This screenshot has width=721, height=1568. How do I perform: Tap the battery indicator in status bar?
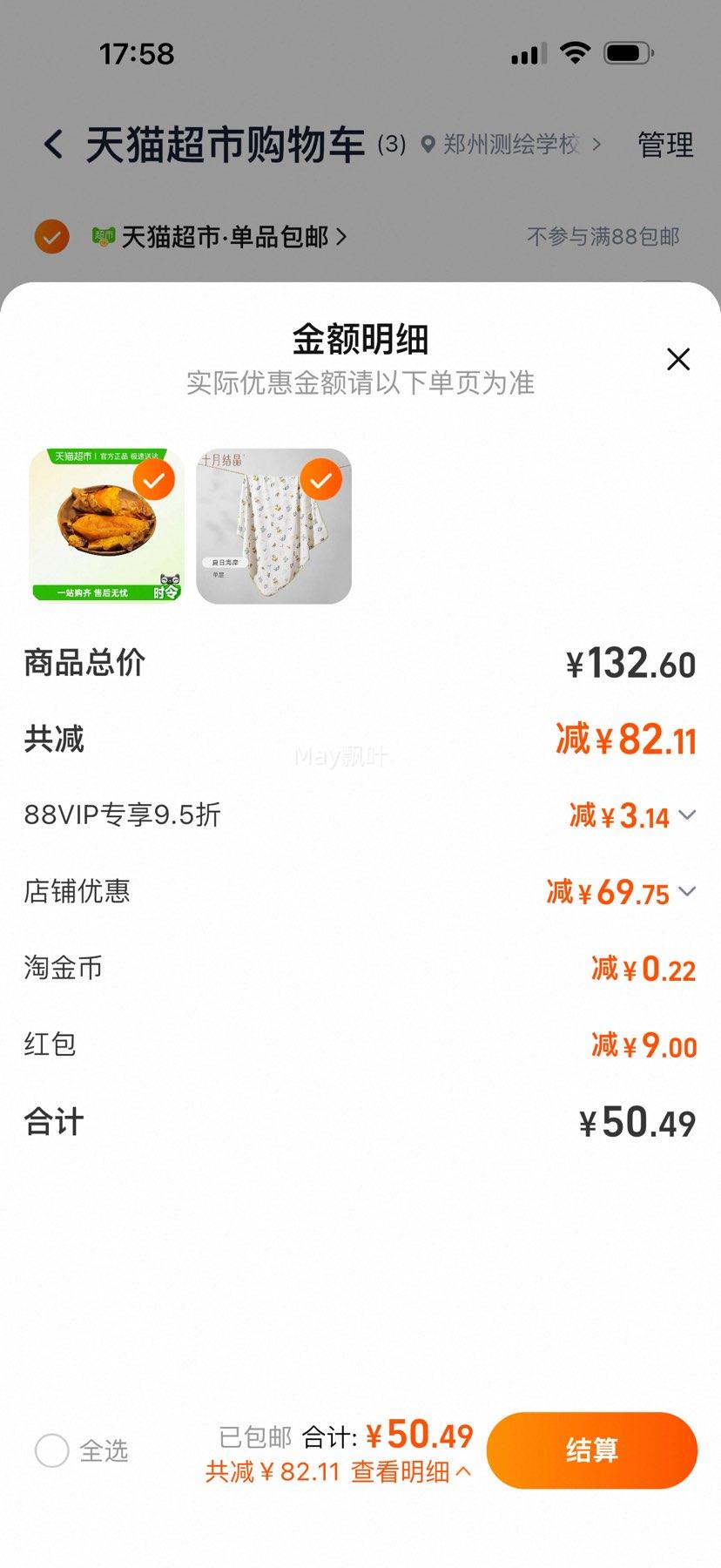(625, 52)
